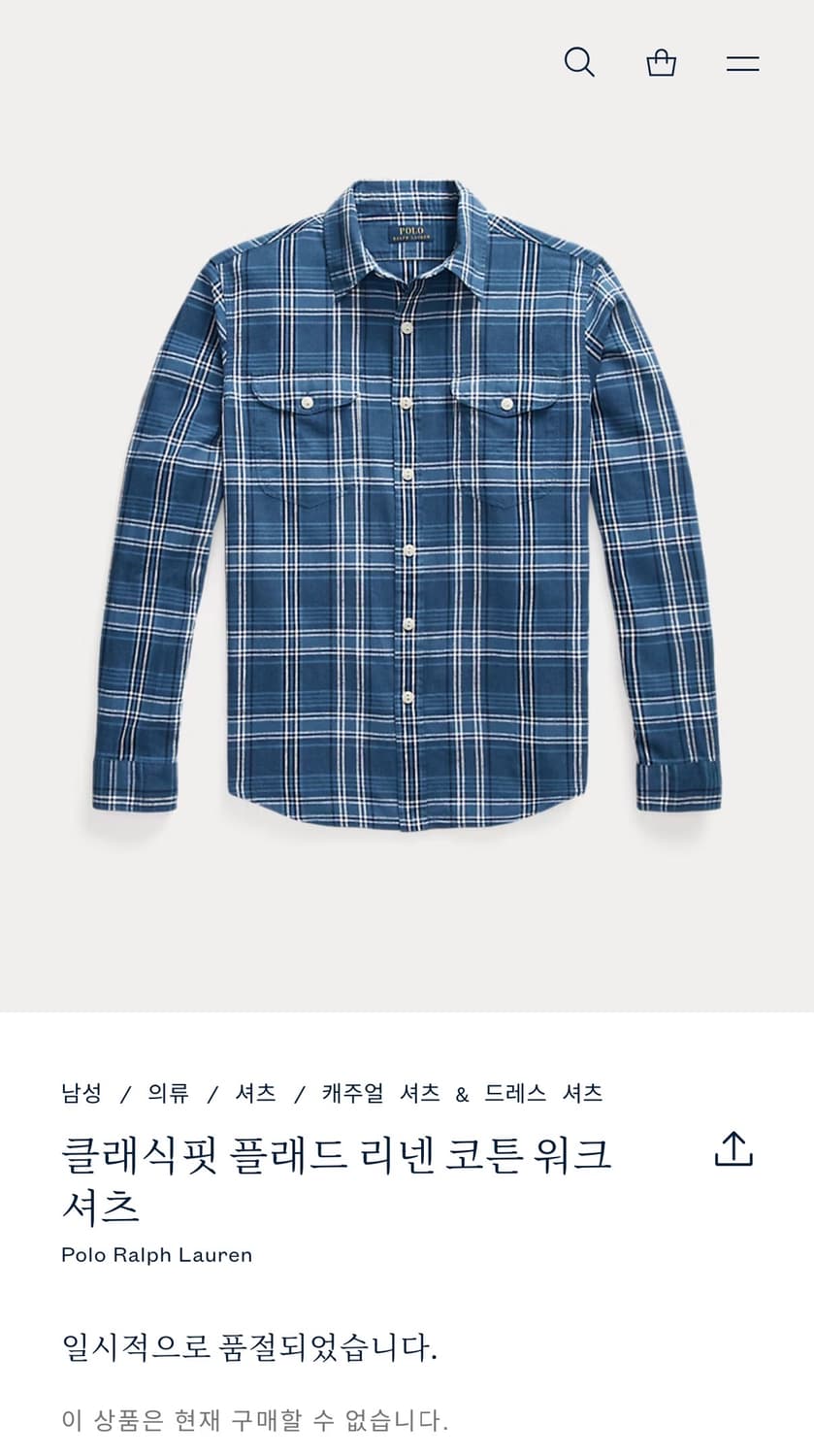Viewport: 814px width, 1456px height.
Task: Click the Polo Ralph Lauren label under the title
Action: tap(155, 1254)
